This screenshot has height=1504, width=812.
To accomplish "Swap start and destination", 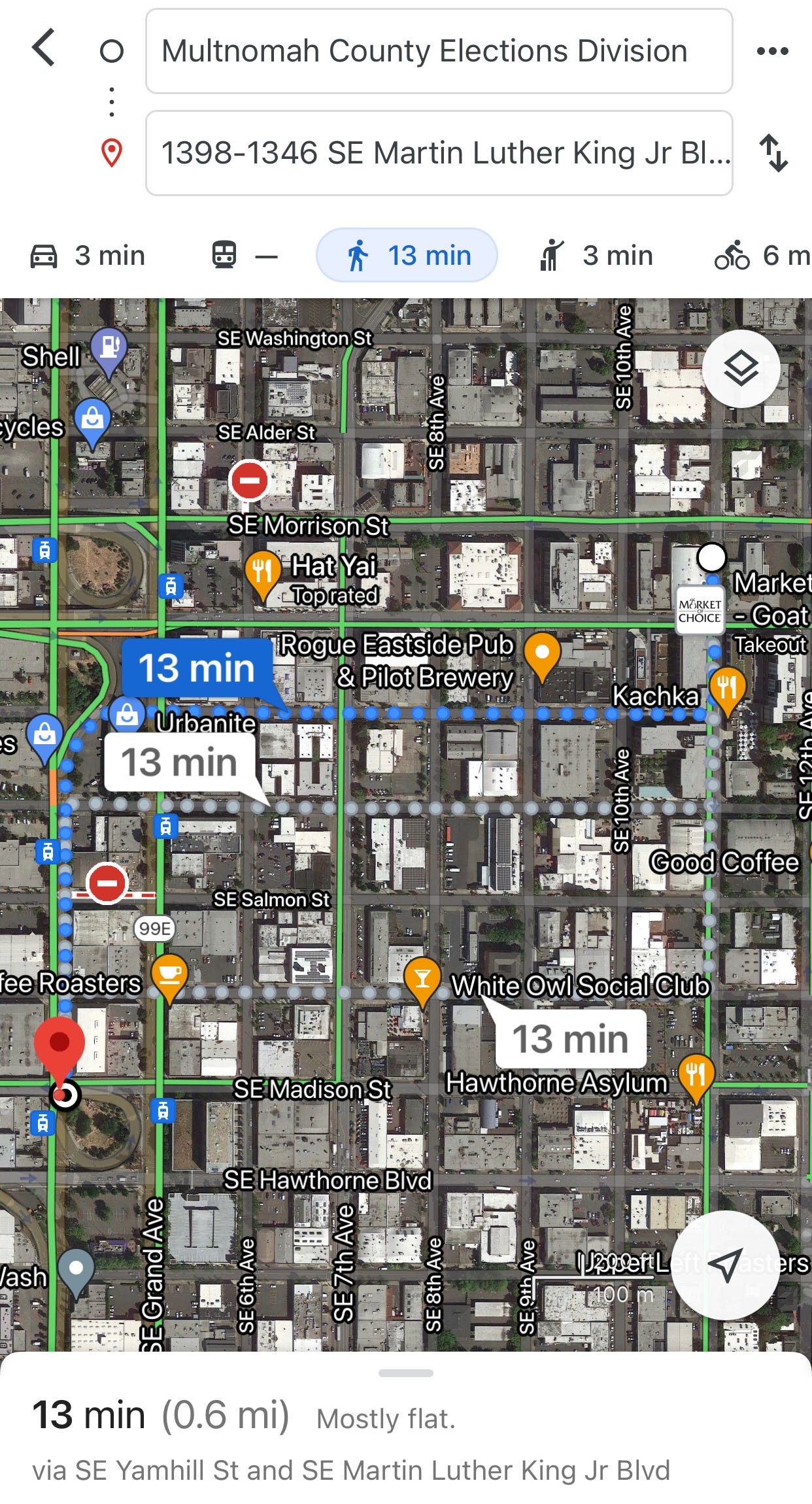I will point(773,153).
